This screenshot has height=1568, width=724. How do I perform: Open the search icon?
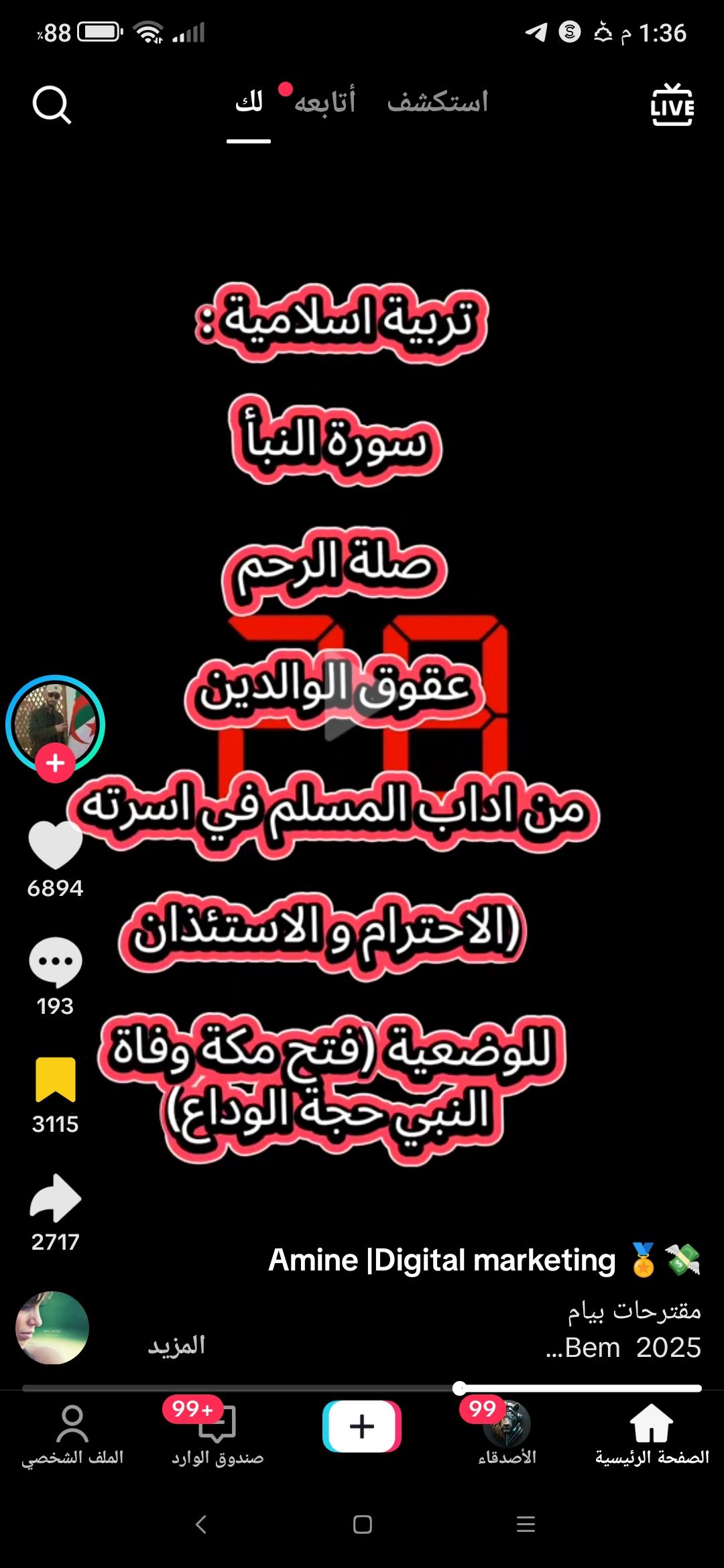52,105
